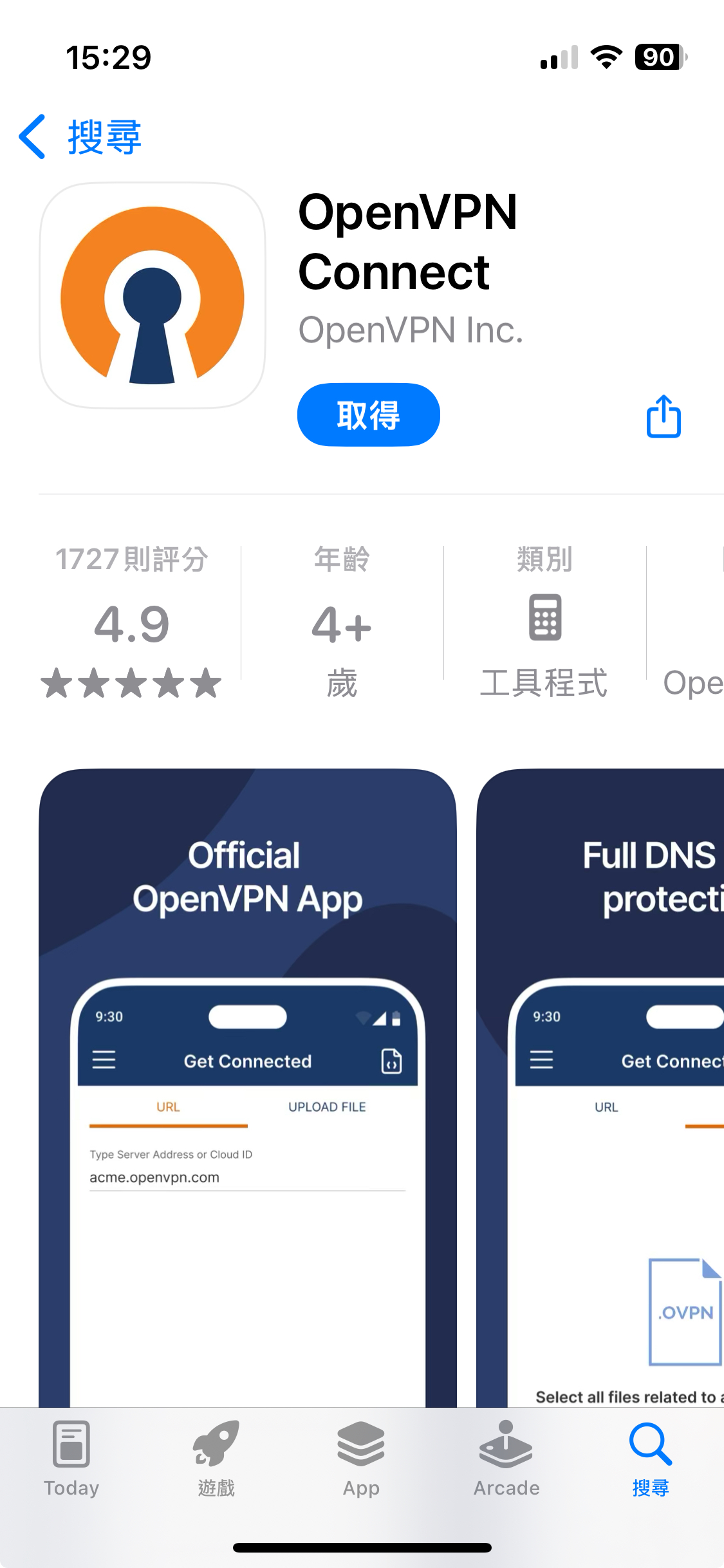Tap the OpenVPN Inc. developer name
724x1568 pixels.
411,330
